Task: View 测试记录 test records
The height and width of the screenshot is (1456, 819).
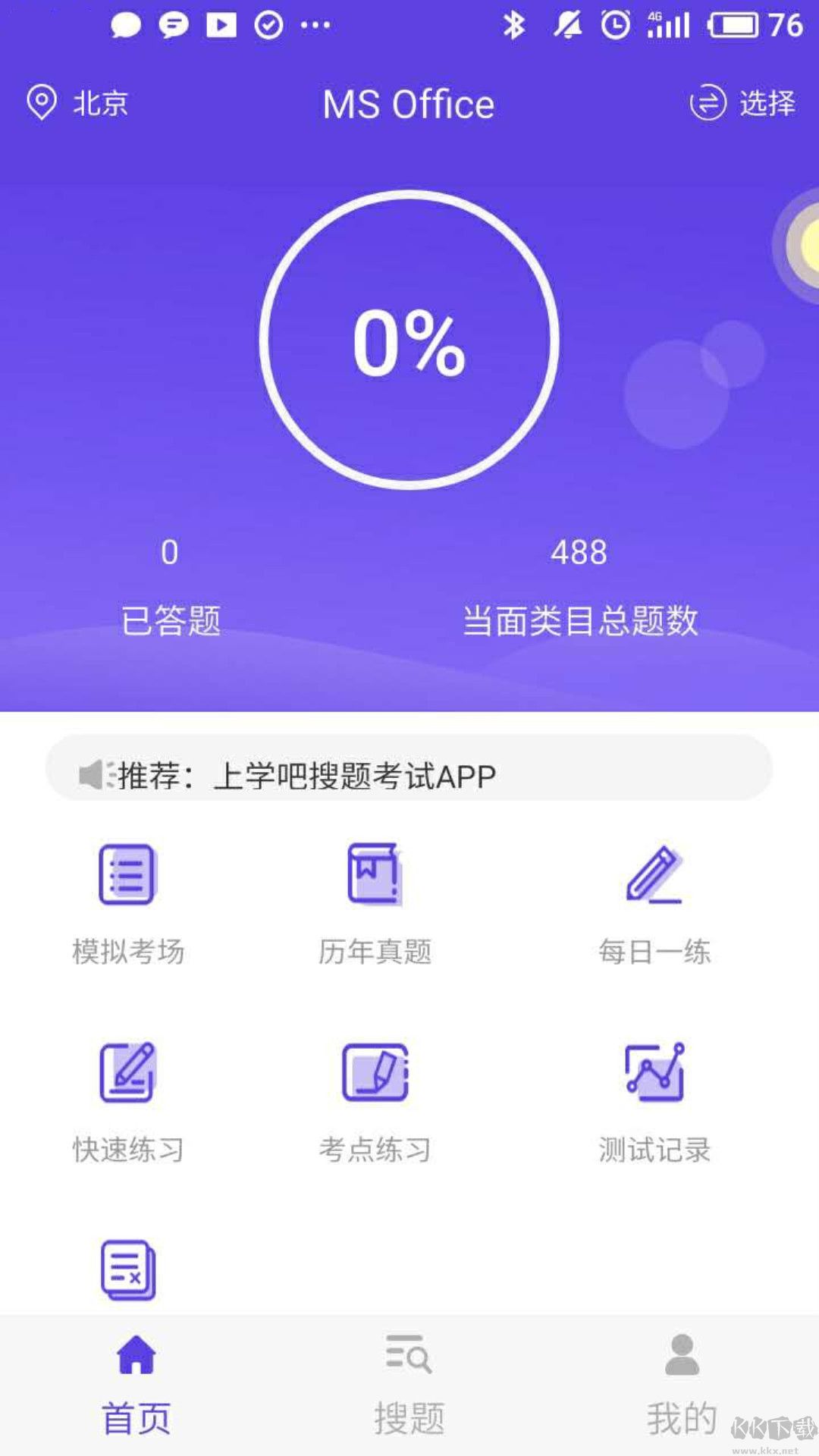Action: point(654,1103)
